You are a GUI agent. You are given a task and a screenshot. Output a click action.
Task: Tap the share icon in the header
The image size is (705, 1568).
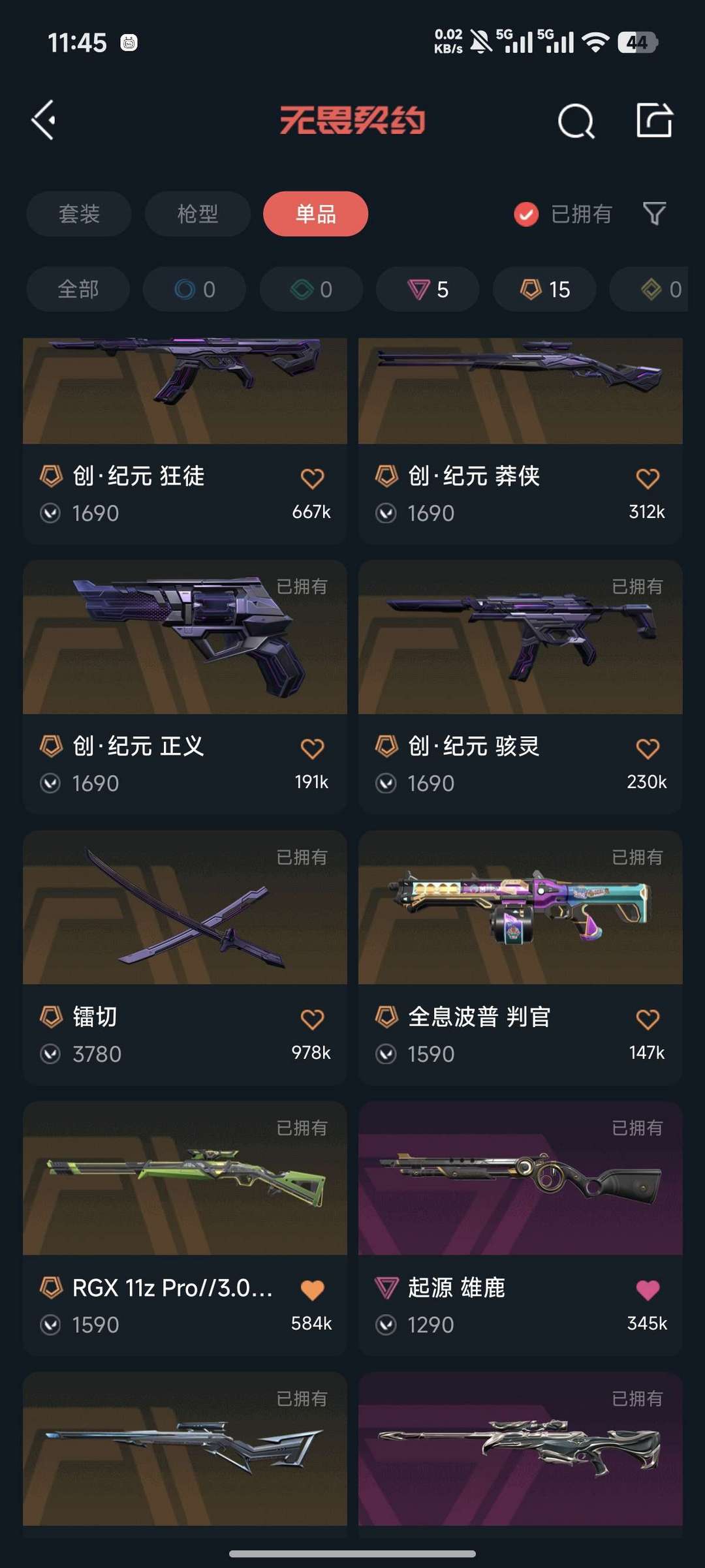point(654,120)
